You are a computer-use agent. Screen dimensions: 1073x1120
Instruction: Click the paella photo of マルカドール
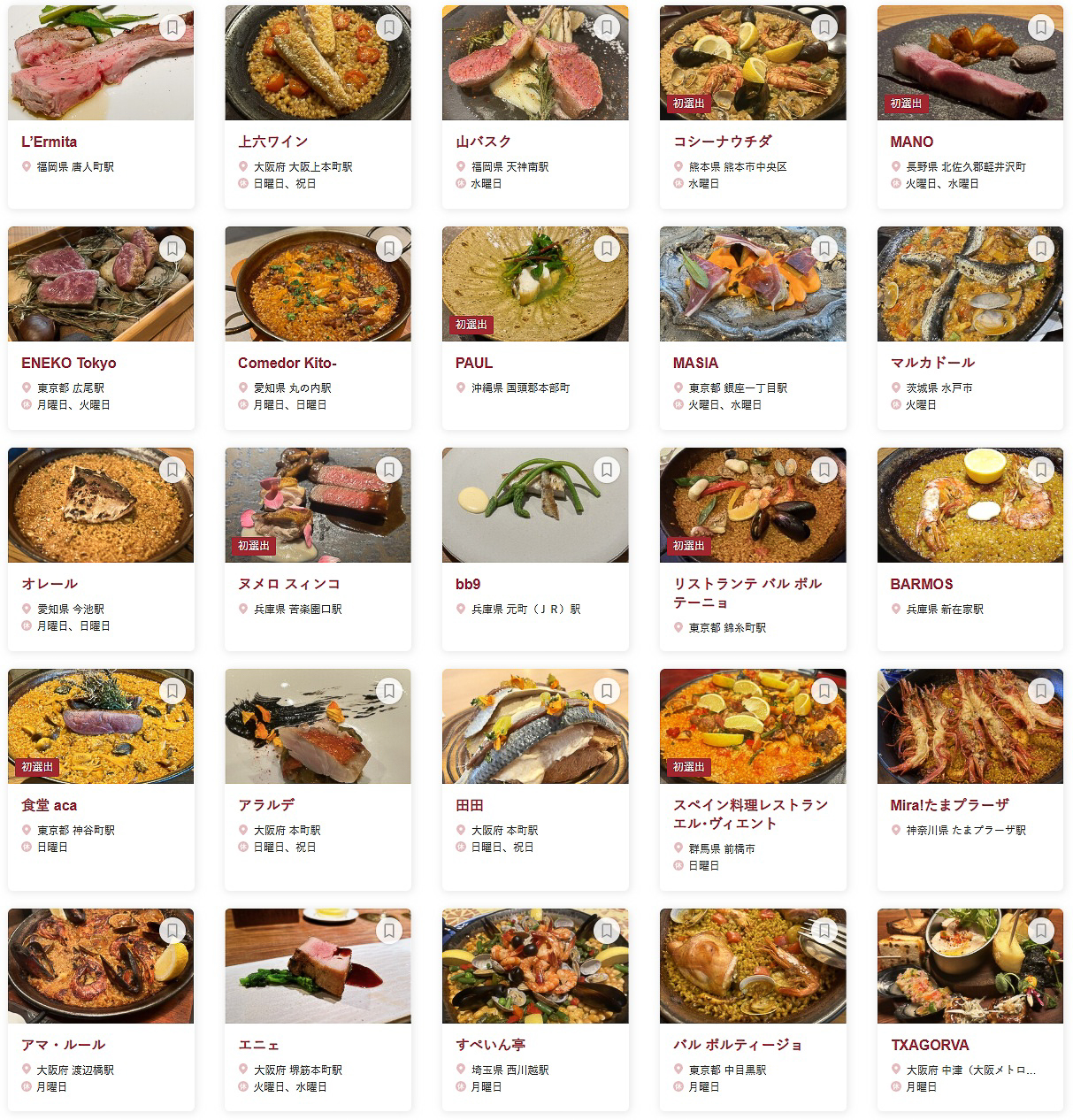pos(970,283)
